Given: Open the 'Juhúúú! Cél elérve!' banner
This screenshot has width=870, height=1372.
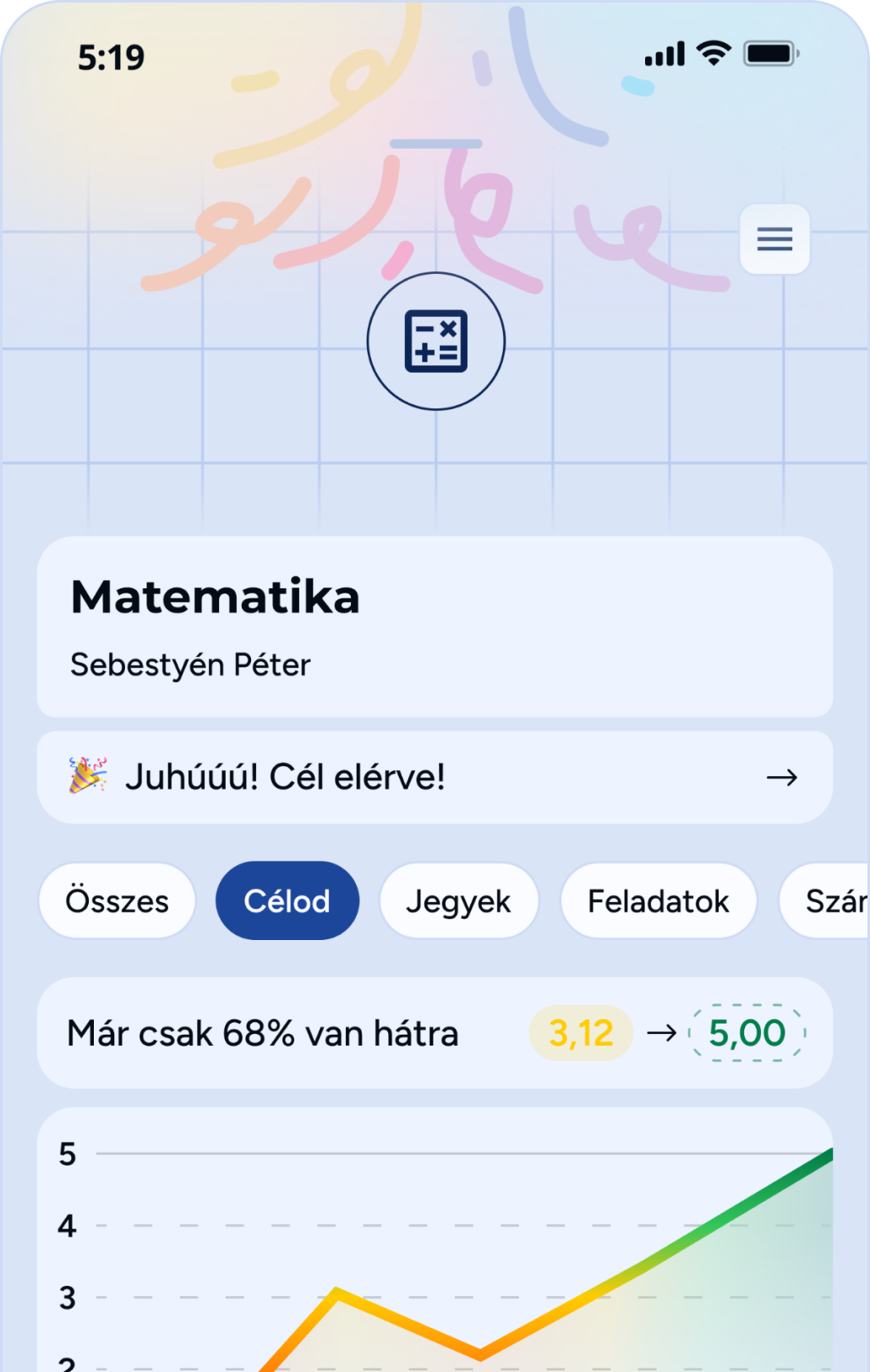Looking at the screenshot, I should coord(435,777).
